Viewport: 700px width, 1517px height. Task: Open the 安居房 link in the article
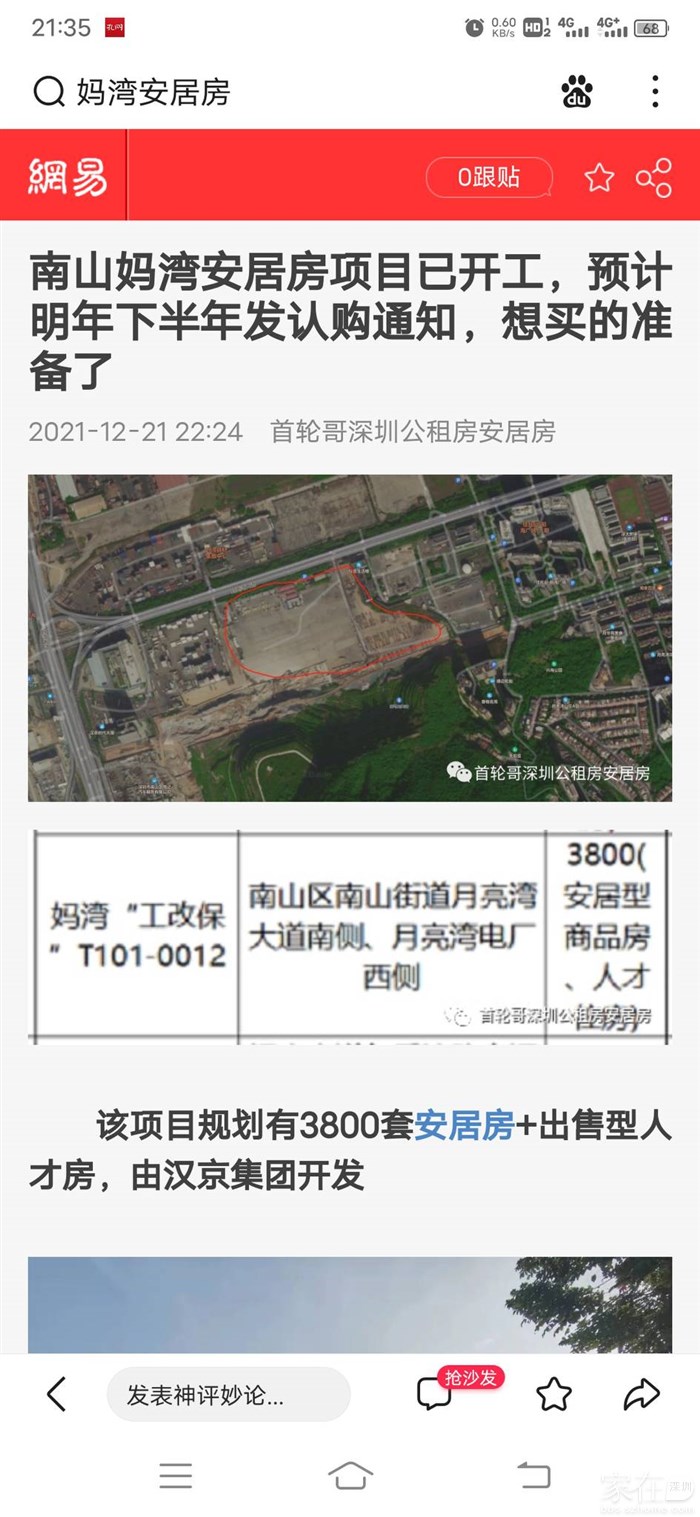click(464, 1125)
